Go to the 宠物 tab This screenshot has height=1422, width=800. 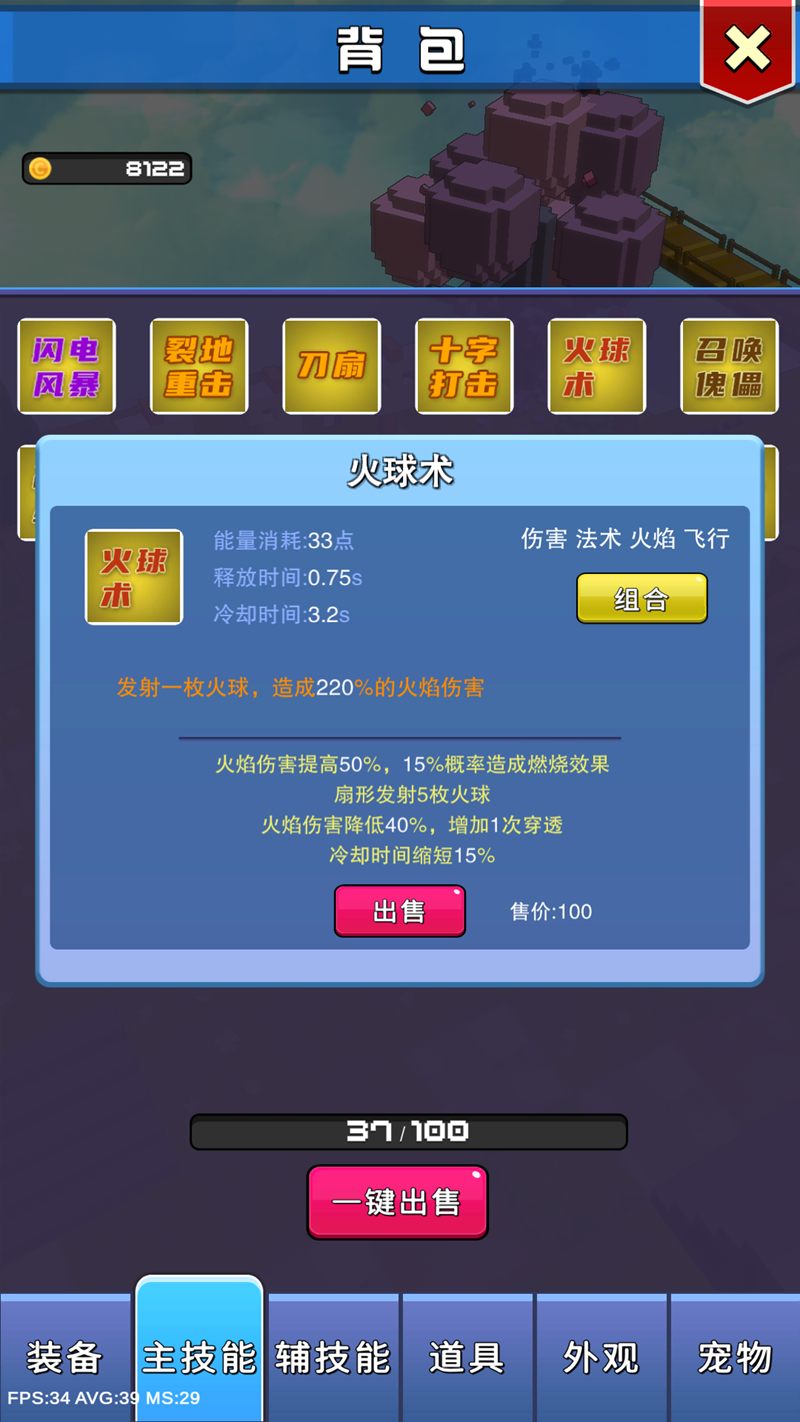click(735, 1357)
